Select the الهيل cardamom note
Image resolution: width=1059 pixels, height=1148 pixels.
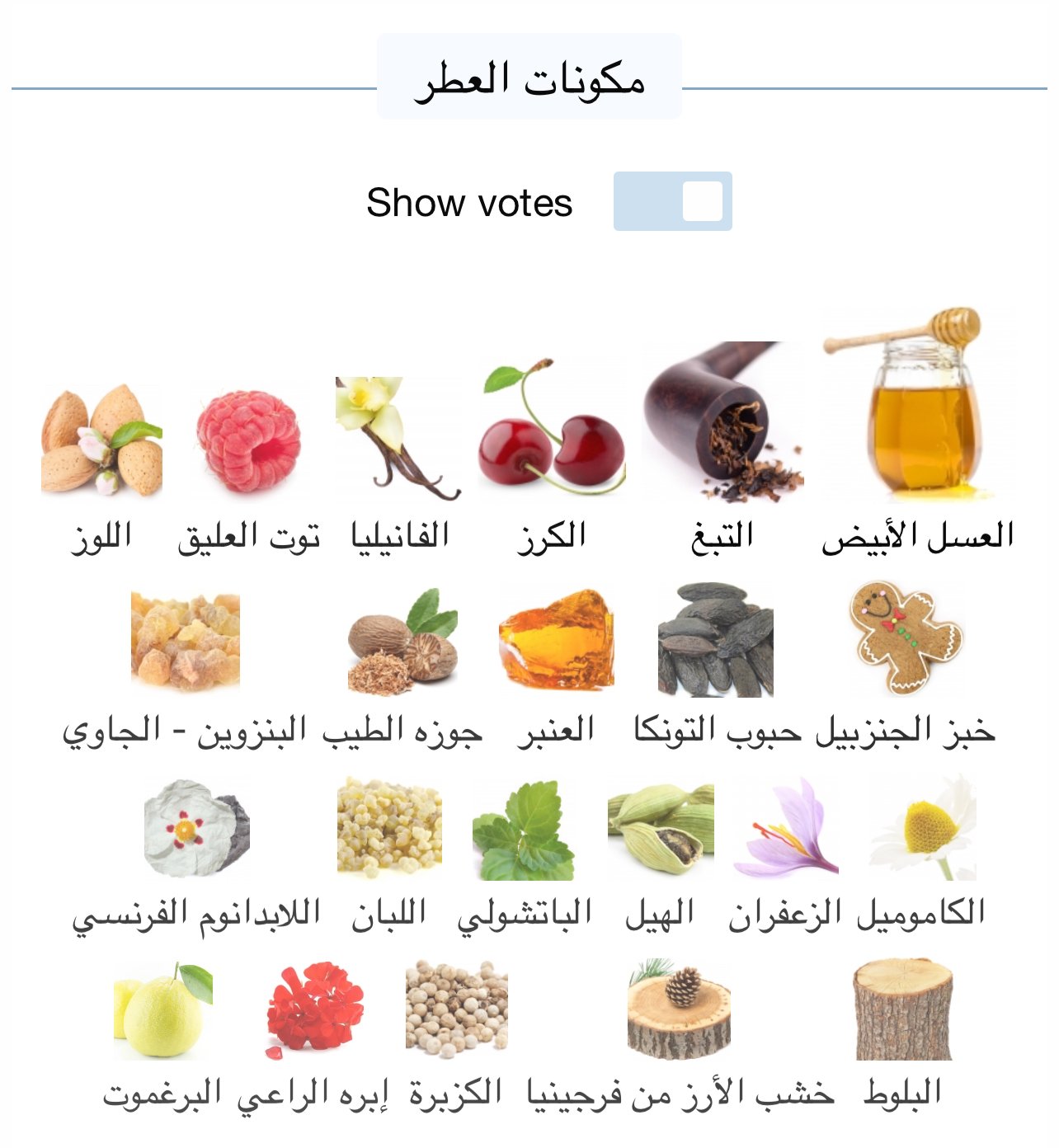pyautogui.click(x=660, y=829)
